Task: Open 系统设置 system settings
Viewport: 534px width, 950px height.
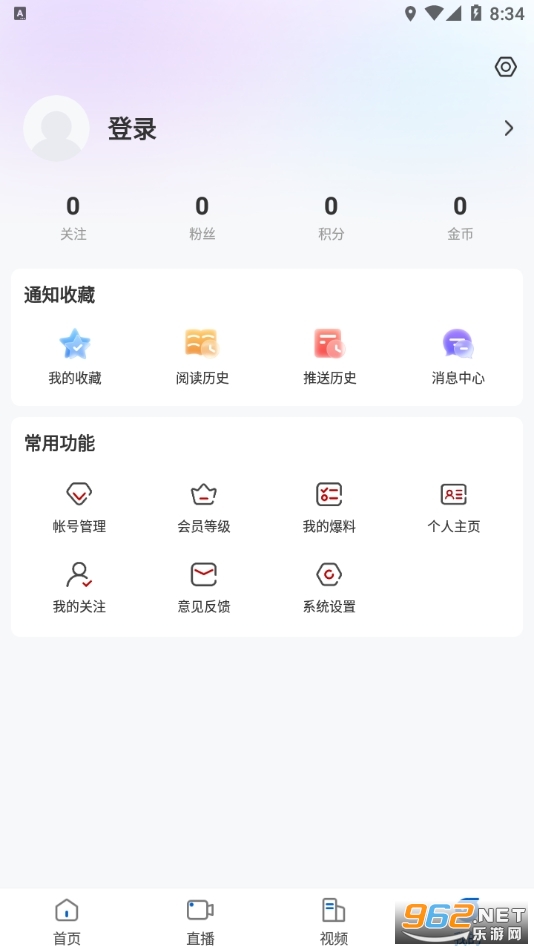Action: click(329, 588)
